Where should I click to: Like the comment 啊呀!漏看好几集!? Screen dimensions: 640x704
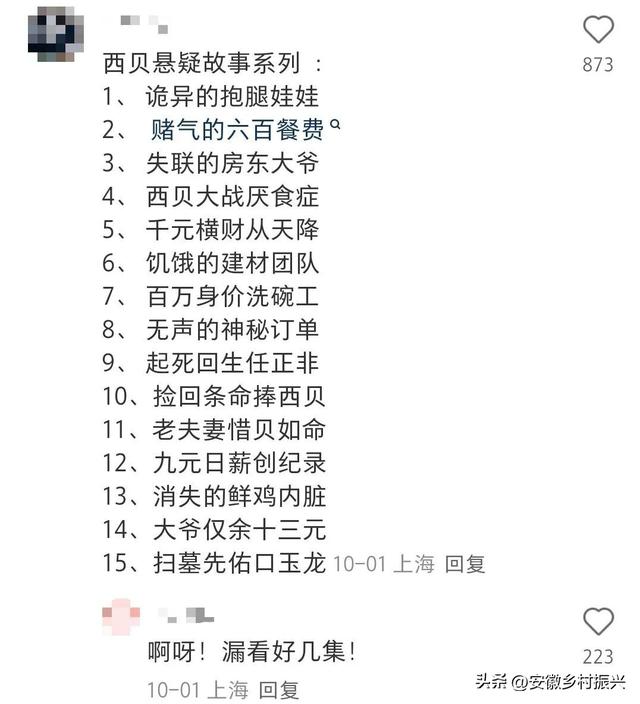pyautogui.click(x=598, y=621)
